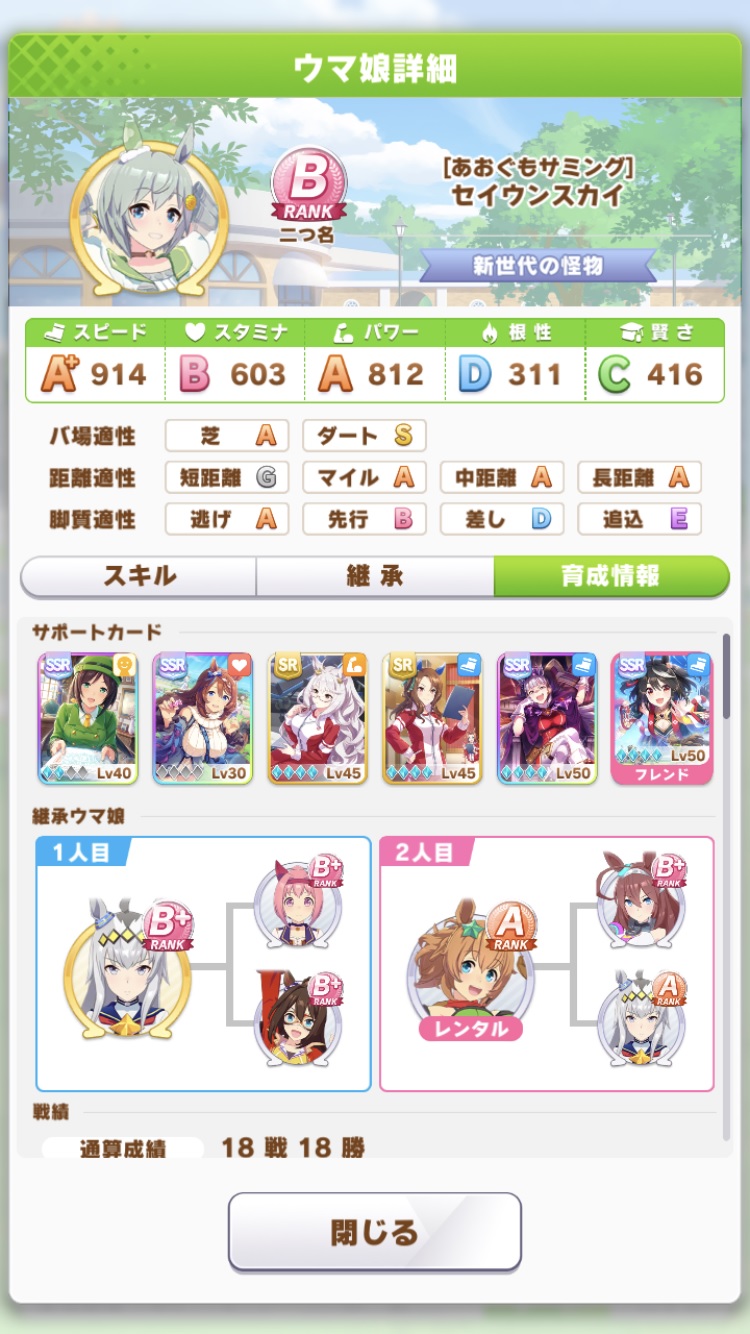Close the dialog with 閉じる button
This screenshot has width=750, height=1334.
375,1231
